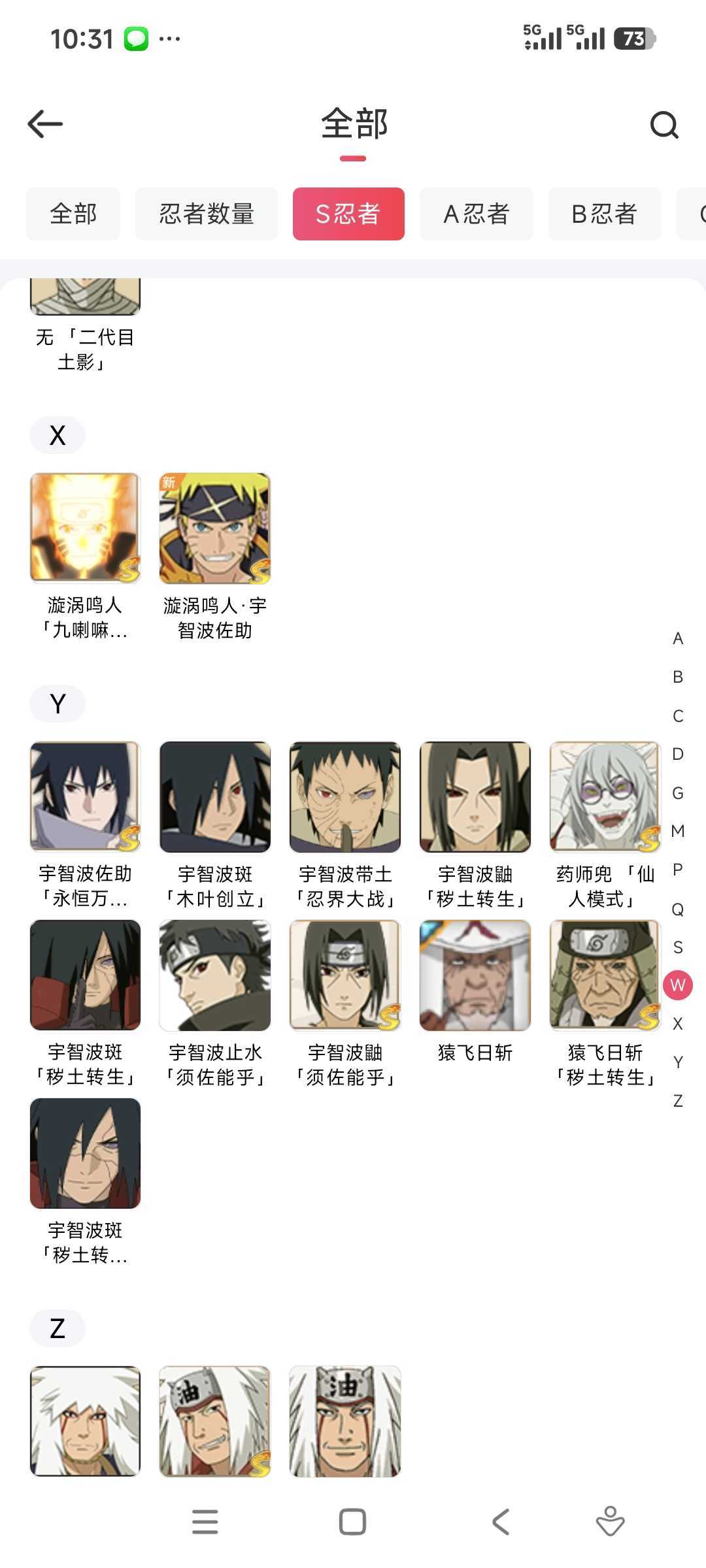Viewport: 706px width, 1568px height.
Task: Open 宇智波带土「忍界大战」 card
Action: pos(345,797)
